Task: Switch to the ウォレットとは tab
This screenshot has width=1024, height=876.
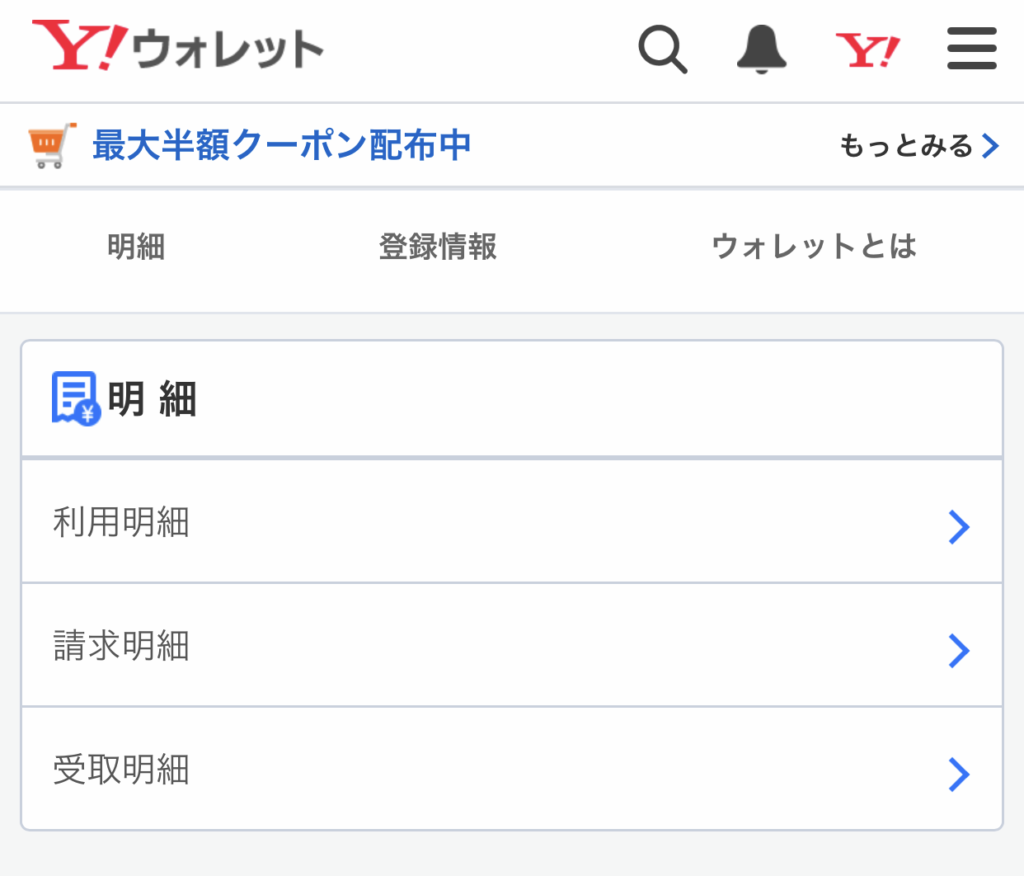Action: (x=813, y=246)
